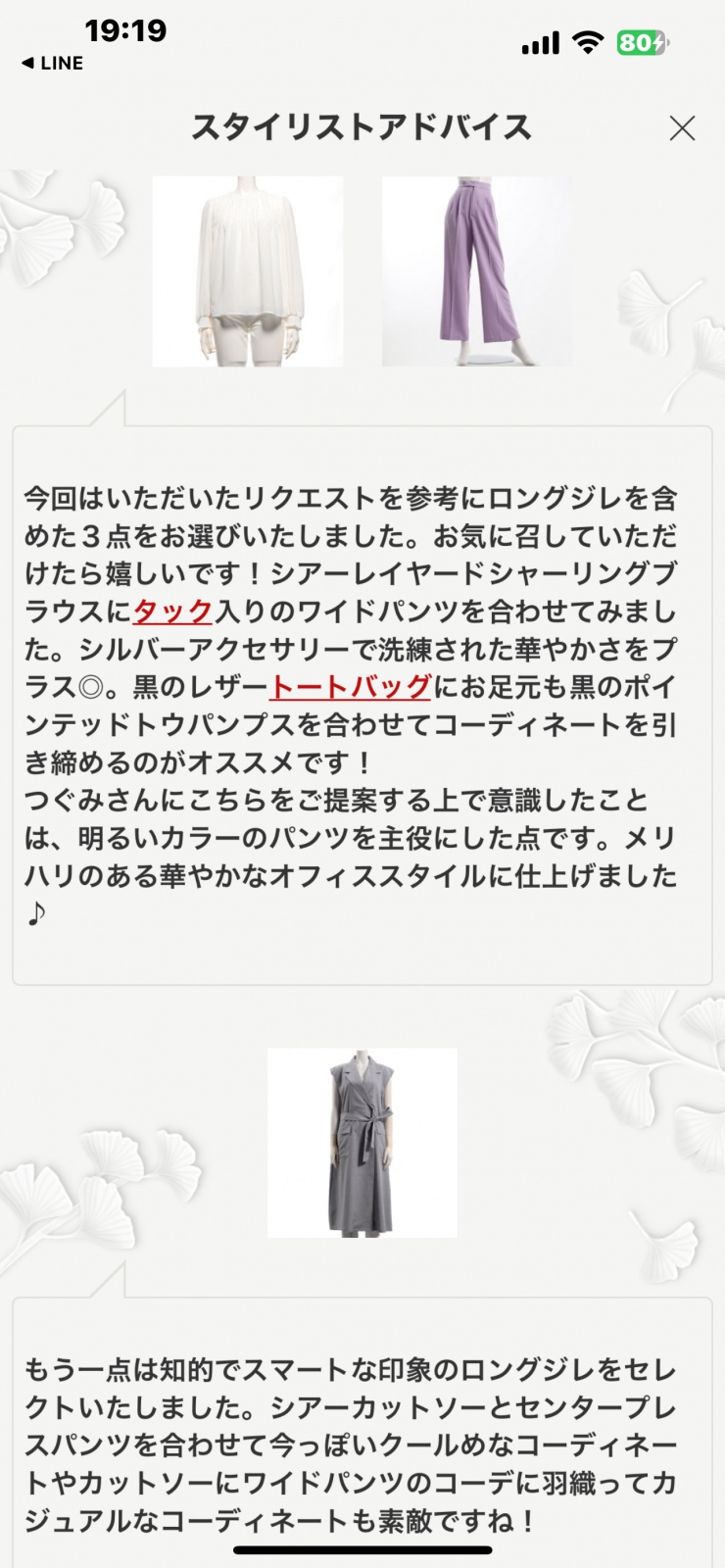This screenshot has width=725, height=1568.
Task: Follow the タック link
Action: tap(172, 612)
